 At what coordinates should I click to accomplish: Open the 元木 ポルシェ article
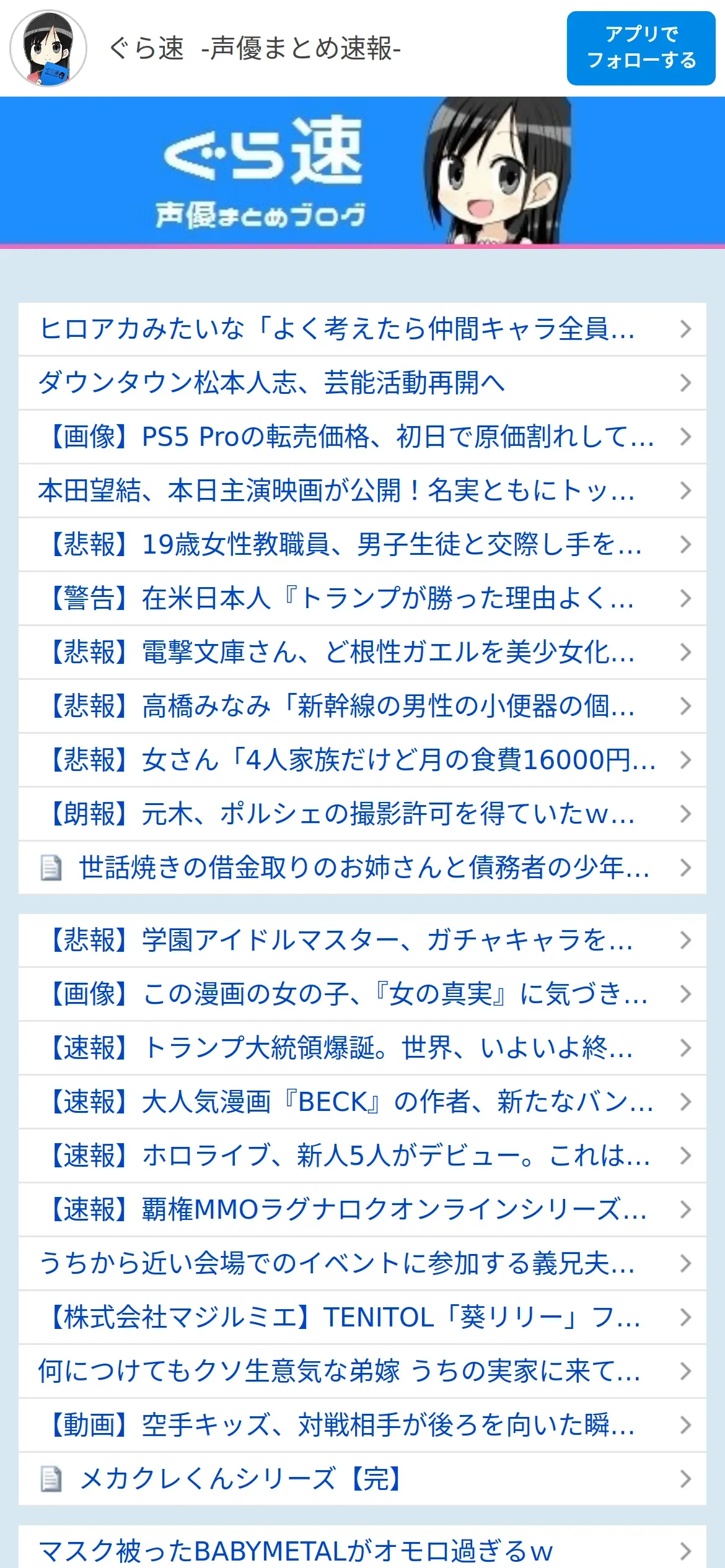coord(362,814)
